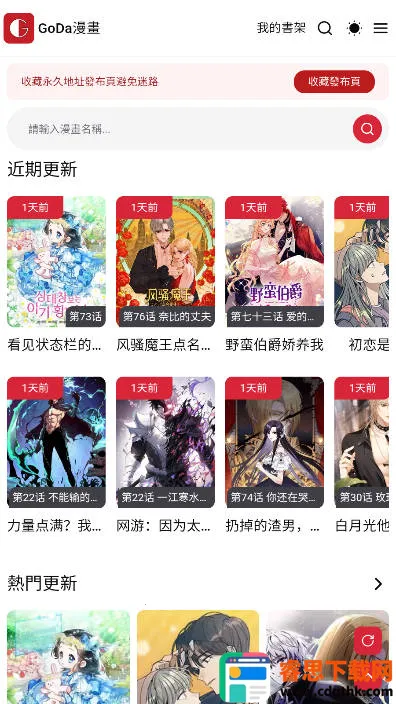Toggle the light/dark theme sun icon
The image size is (396, 704).
point(354,28)
